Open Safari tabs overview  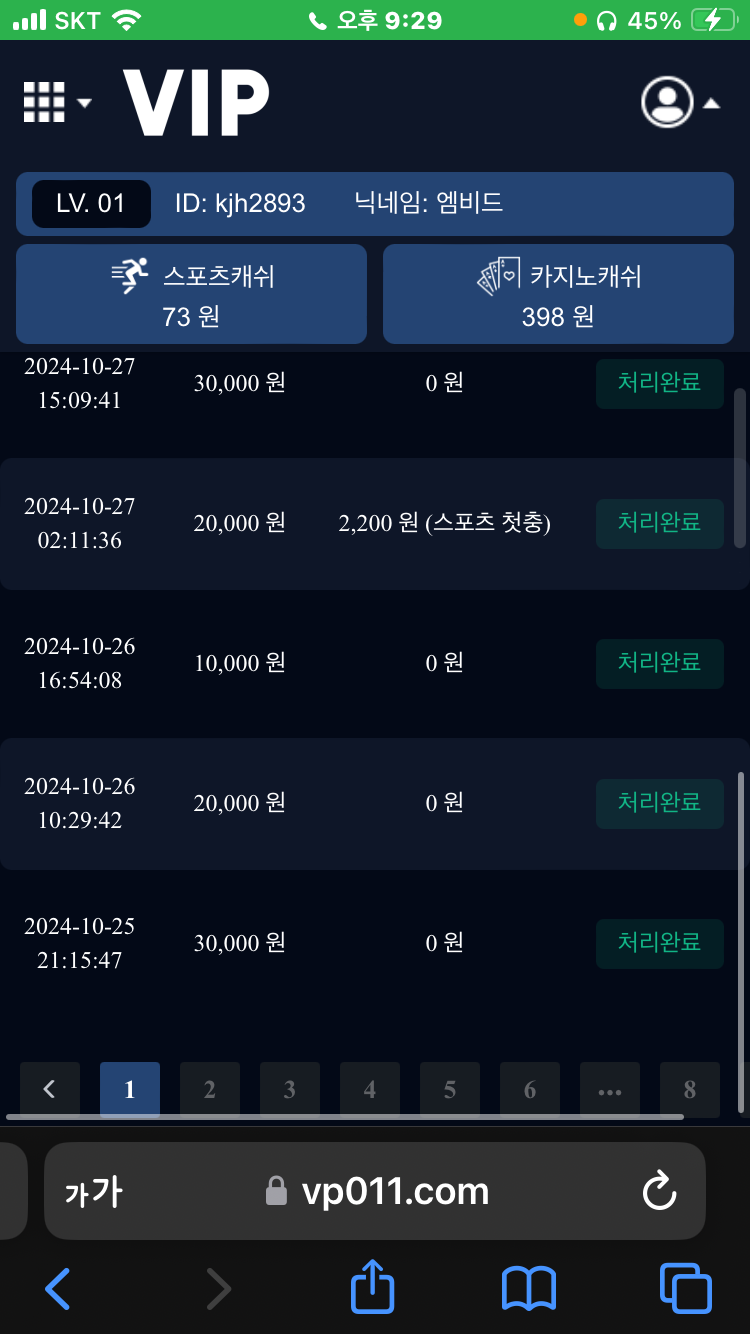pos(686,1288)
